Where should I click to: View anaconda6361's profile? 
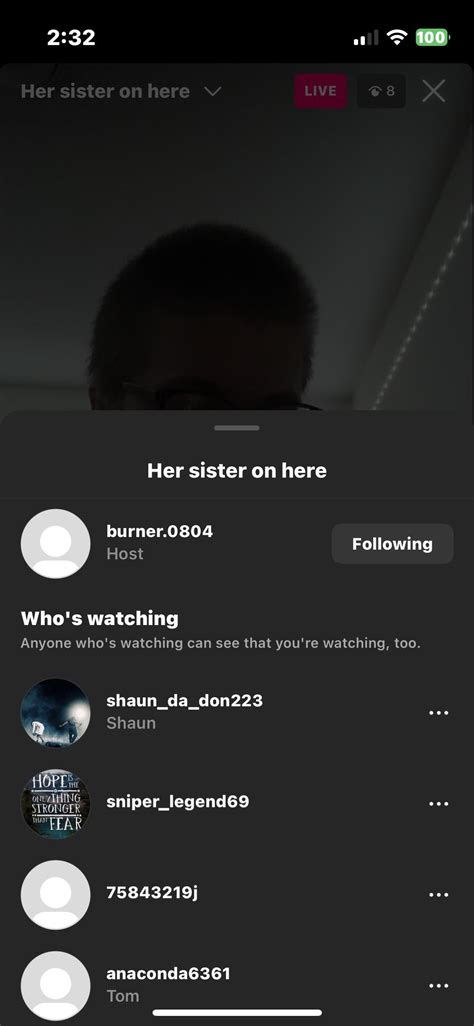click(168, 974)
